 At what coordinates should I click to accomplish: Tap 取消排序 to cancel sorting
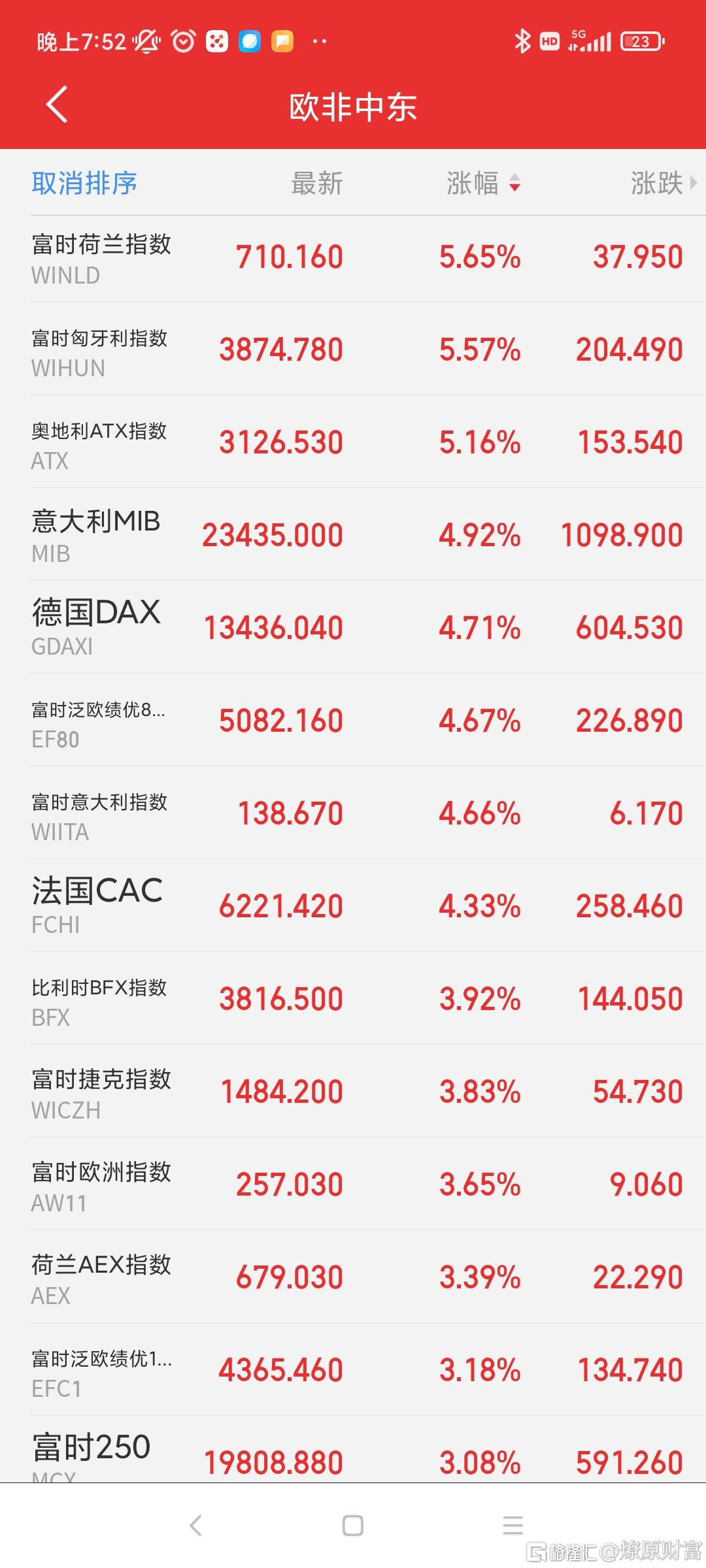[x=84, y=183]
